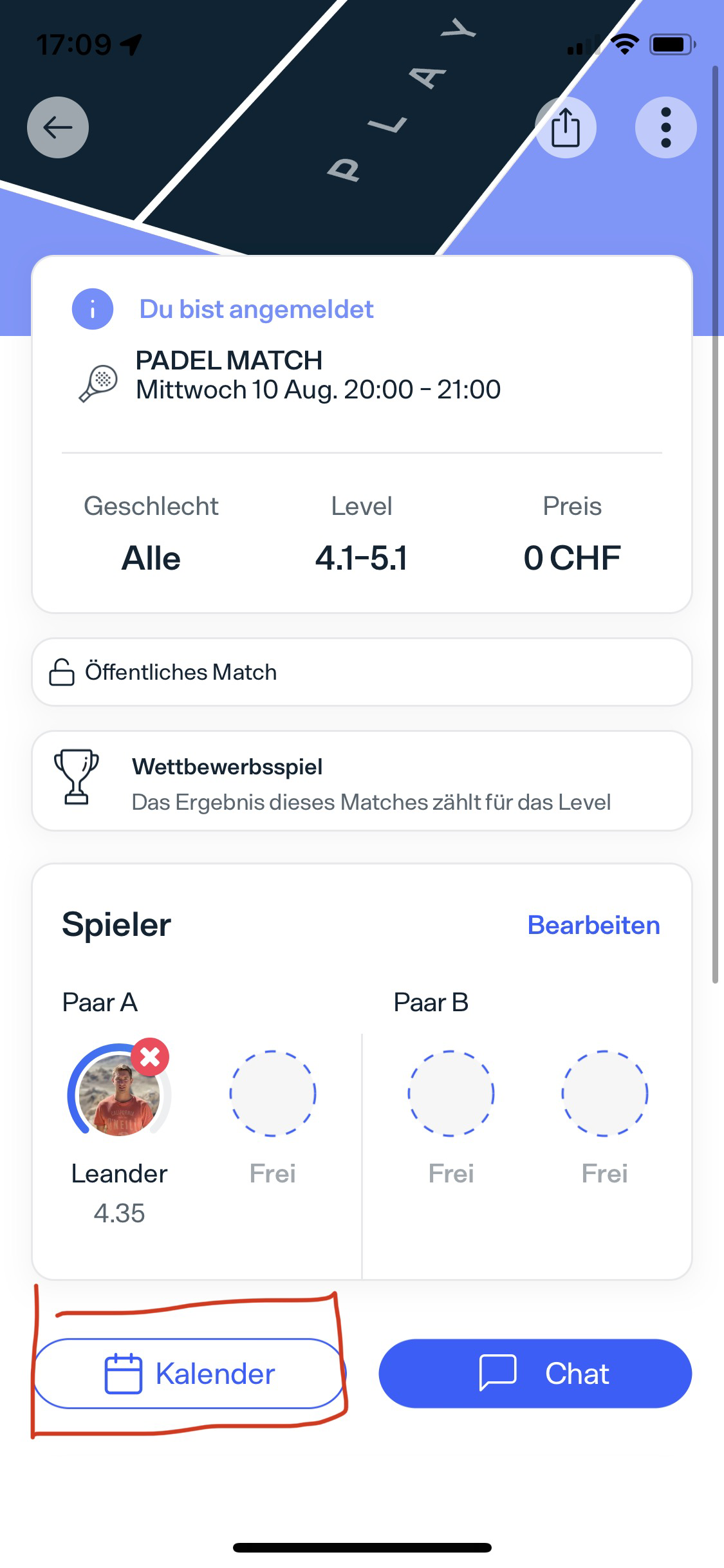Tap the info icon beside Du bist angemeldet
Image resolution: width=724 pixels, height=1568 pixels.
93,309
